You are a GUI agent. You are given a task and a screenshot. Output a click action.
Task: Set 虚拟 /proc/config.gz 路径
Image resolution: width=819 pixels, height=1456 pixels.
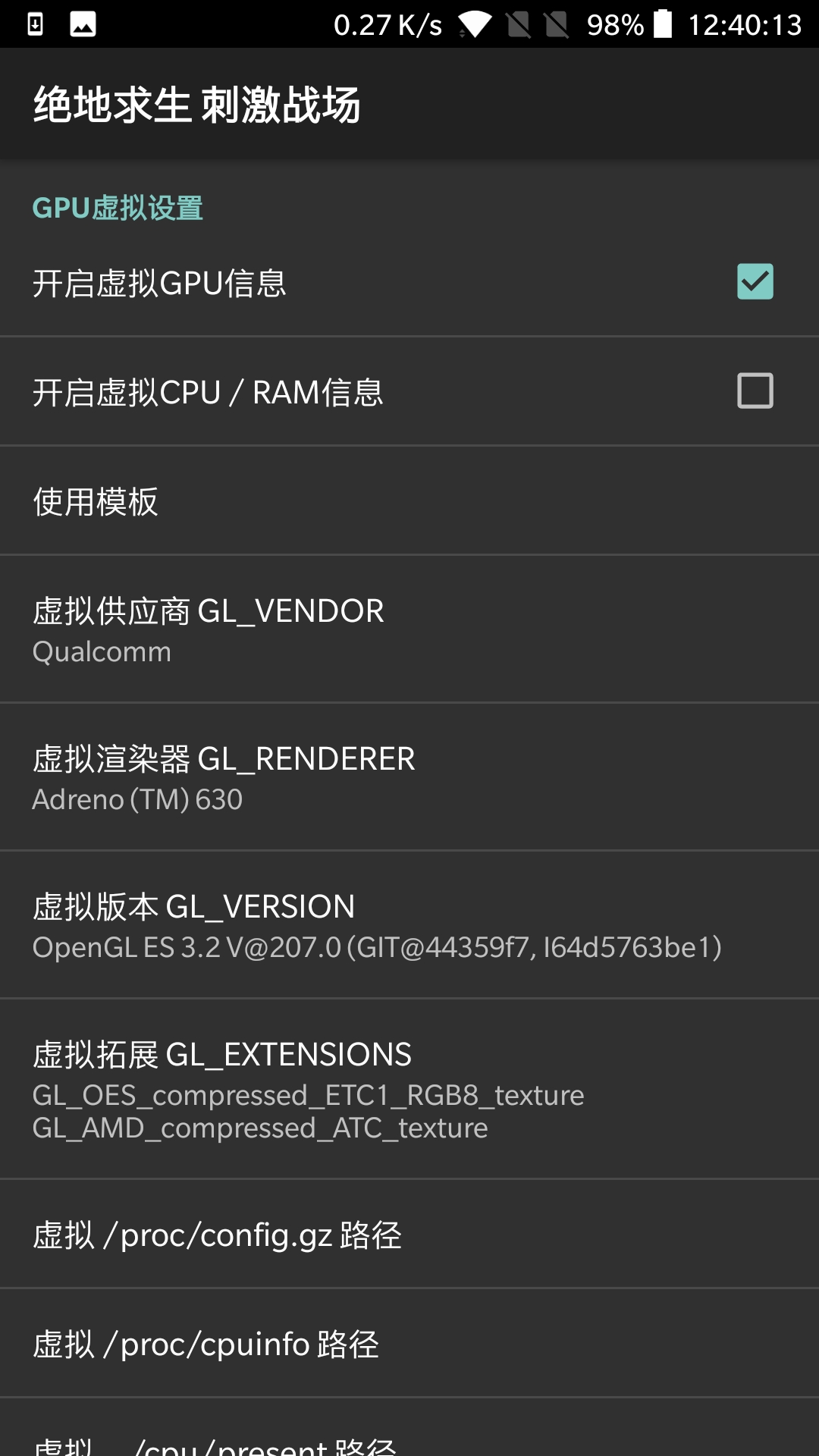coord(409,1235)
